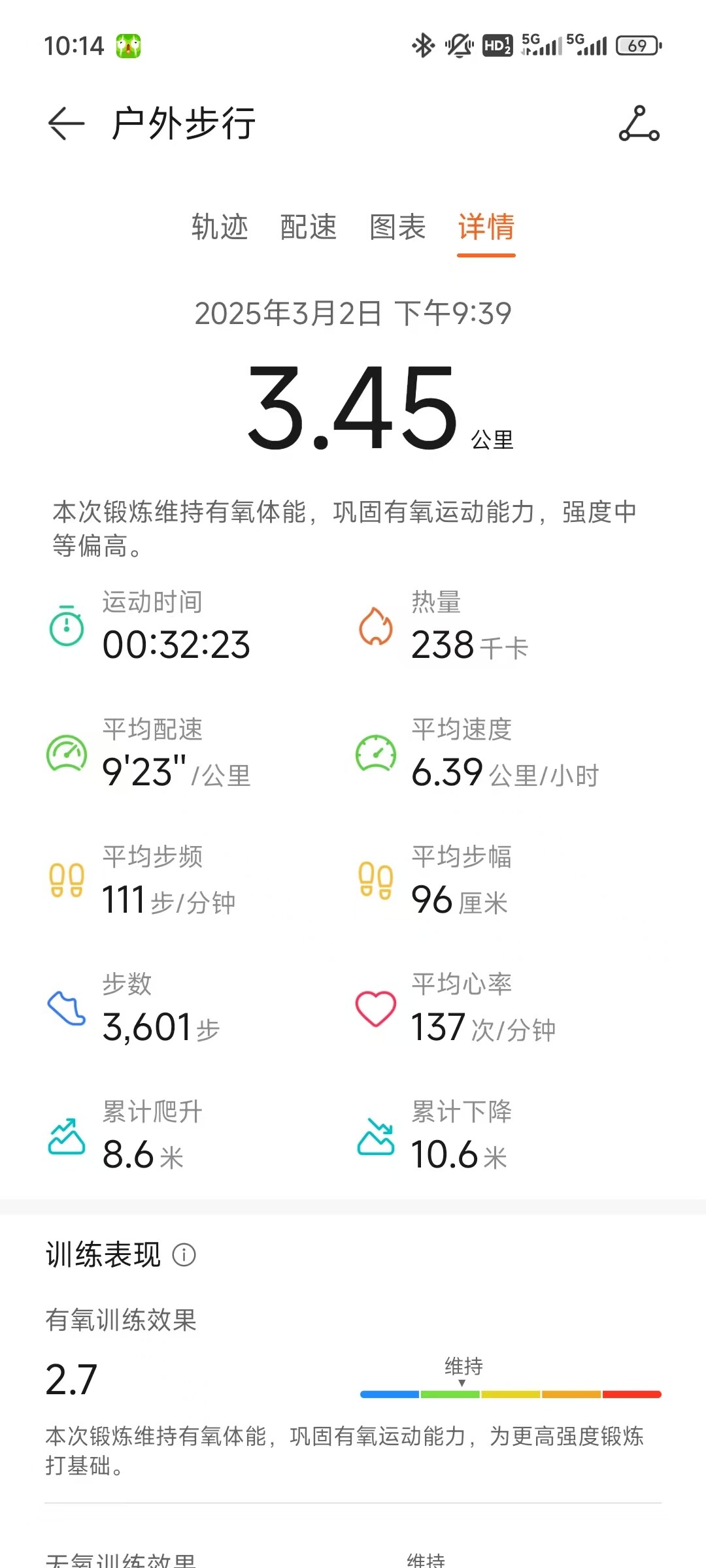The width and height of the screenshot is (706, 1568).
Task: Open the 图表 tab
Action: point(397,227)
